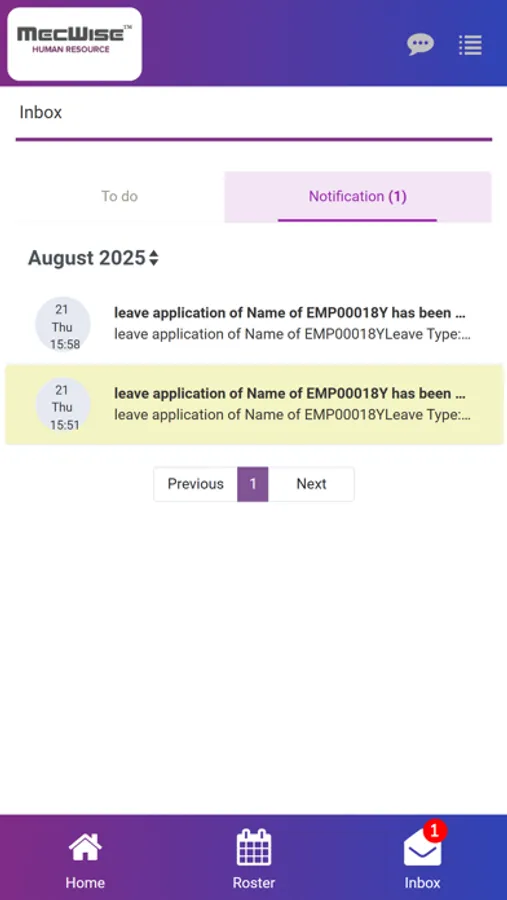This screenshot has height=900, width=507.
Task: Open the list menu icon
Action: [x=470, y=45]
